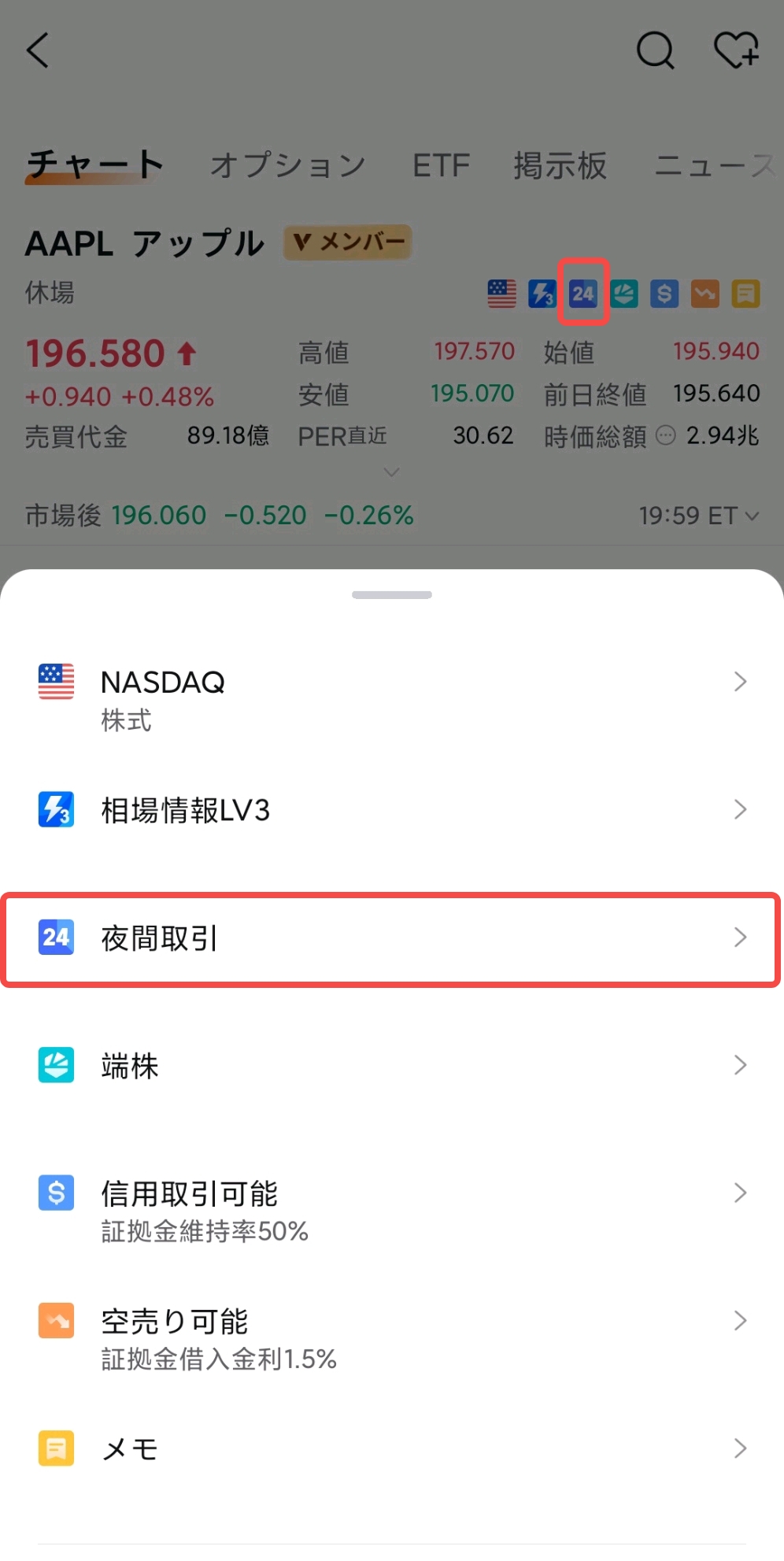Tap the 24-hour night trading icon

click(x=584, y=294)
